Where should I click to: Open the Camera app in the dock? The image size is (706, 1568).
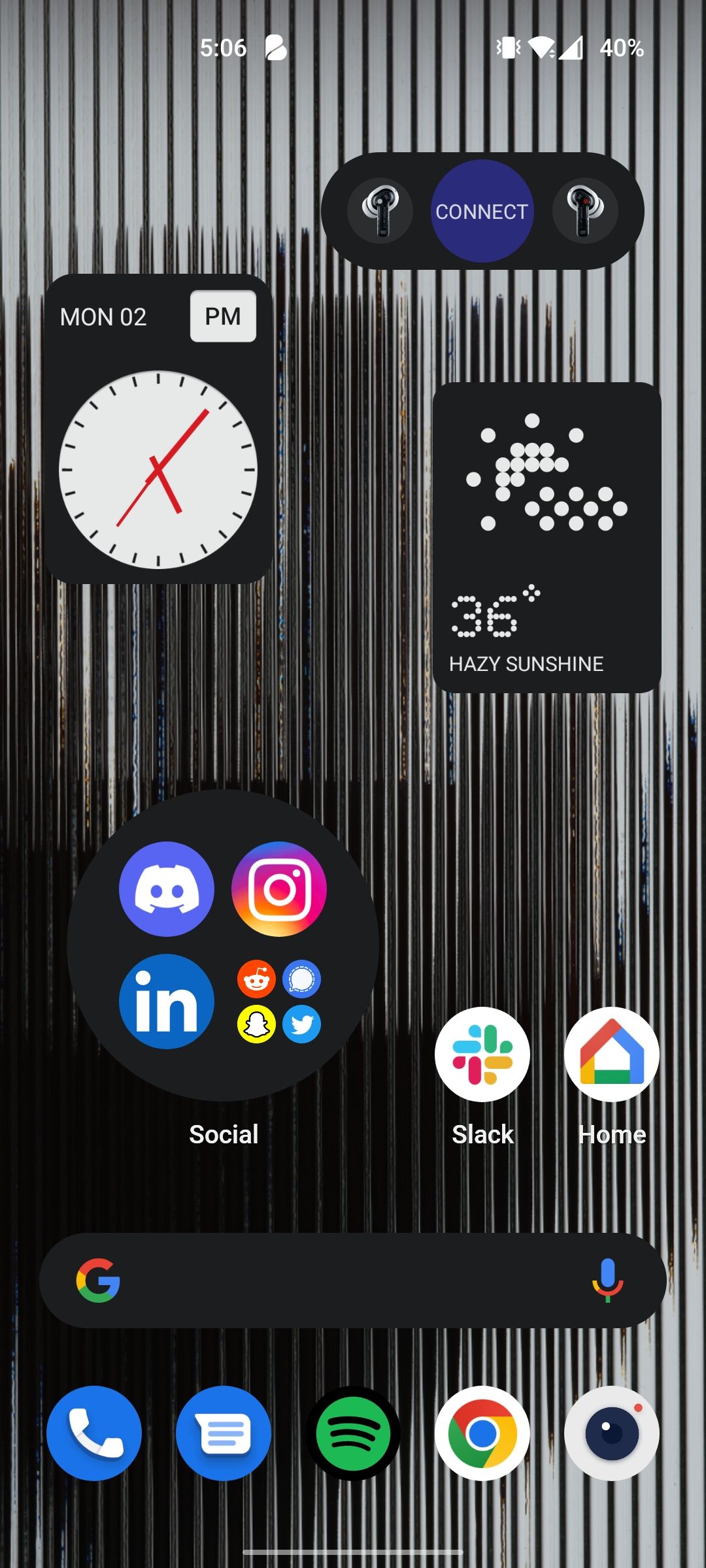(611, 1432)
